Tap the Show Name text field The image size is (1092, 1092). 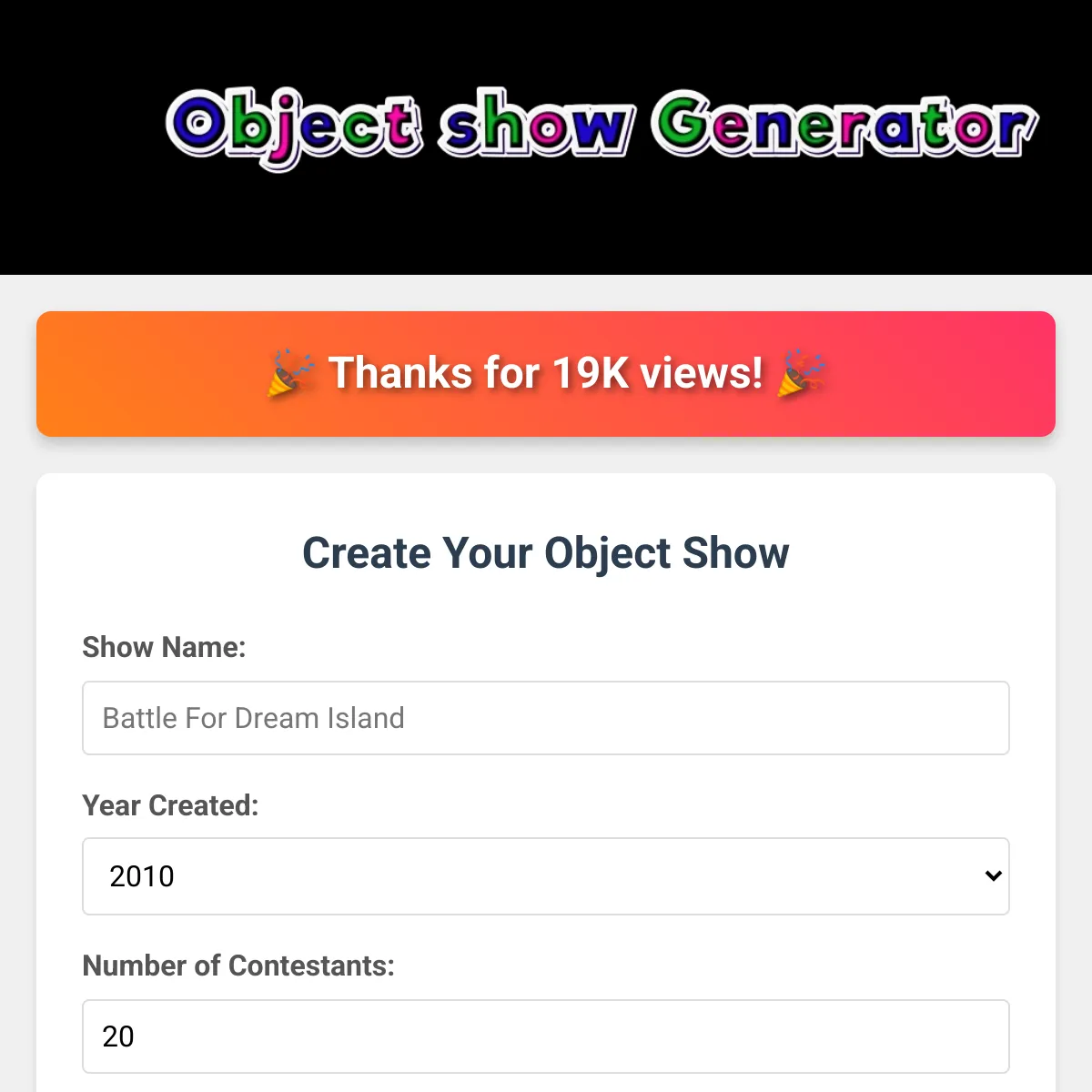point(546,718)
